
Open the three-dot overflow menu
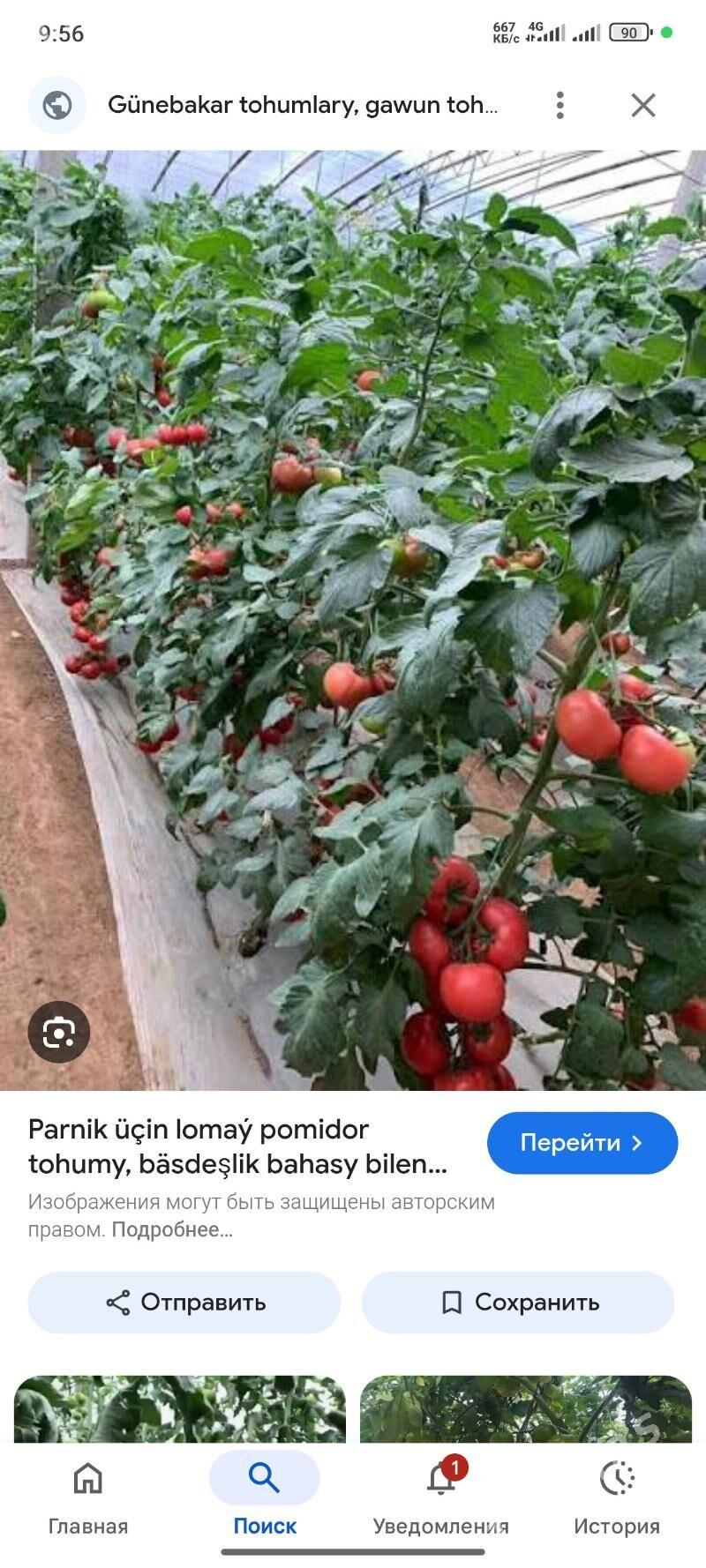coord(560,105)
